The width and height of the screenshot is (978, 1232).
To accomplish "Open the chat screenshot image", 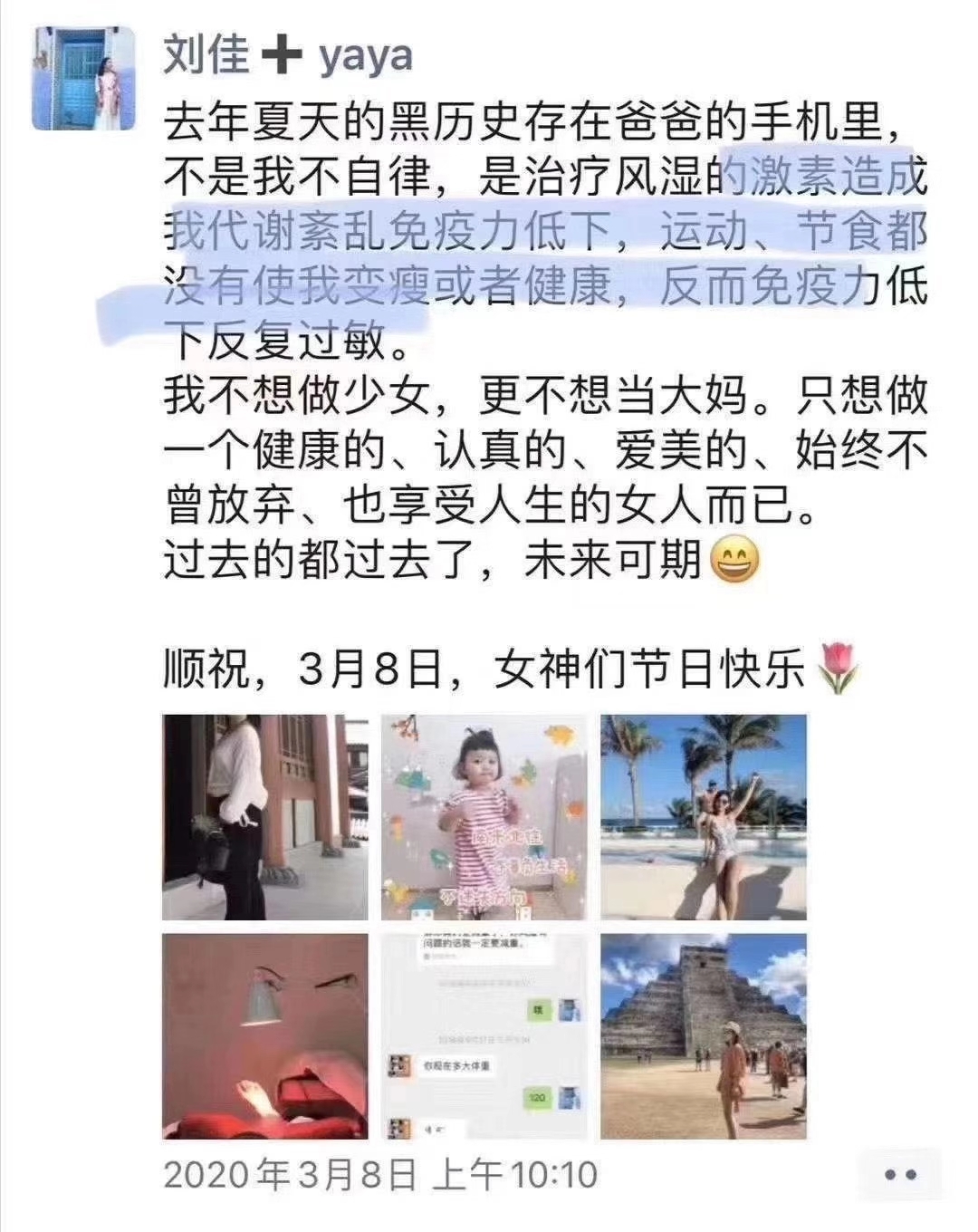I will coord(484,1035).
